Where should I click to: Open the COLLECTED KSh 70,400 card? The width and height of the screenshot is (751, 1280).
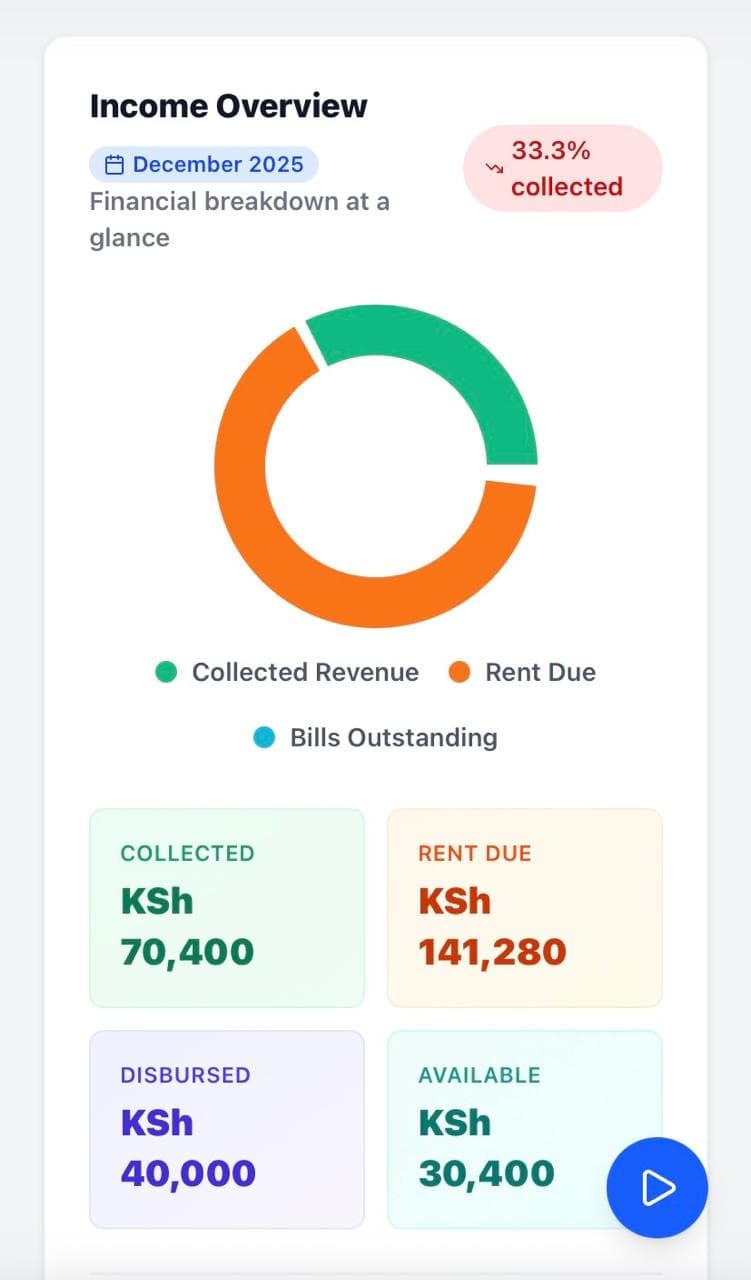227,907
